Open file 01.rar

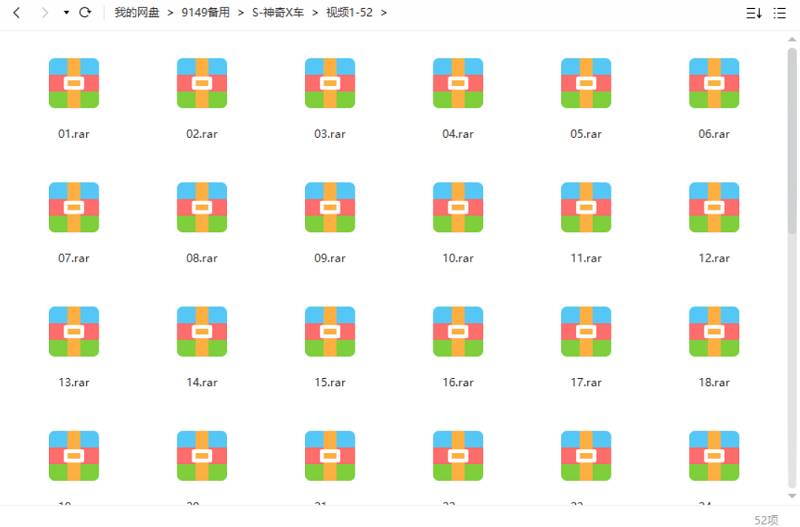pyautogui.click(x=74, y=83)
